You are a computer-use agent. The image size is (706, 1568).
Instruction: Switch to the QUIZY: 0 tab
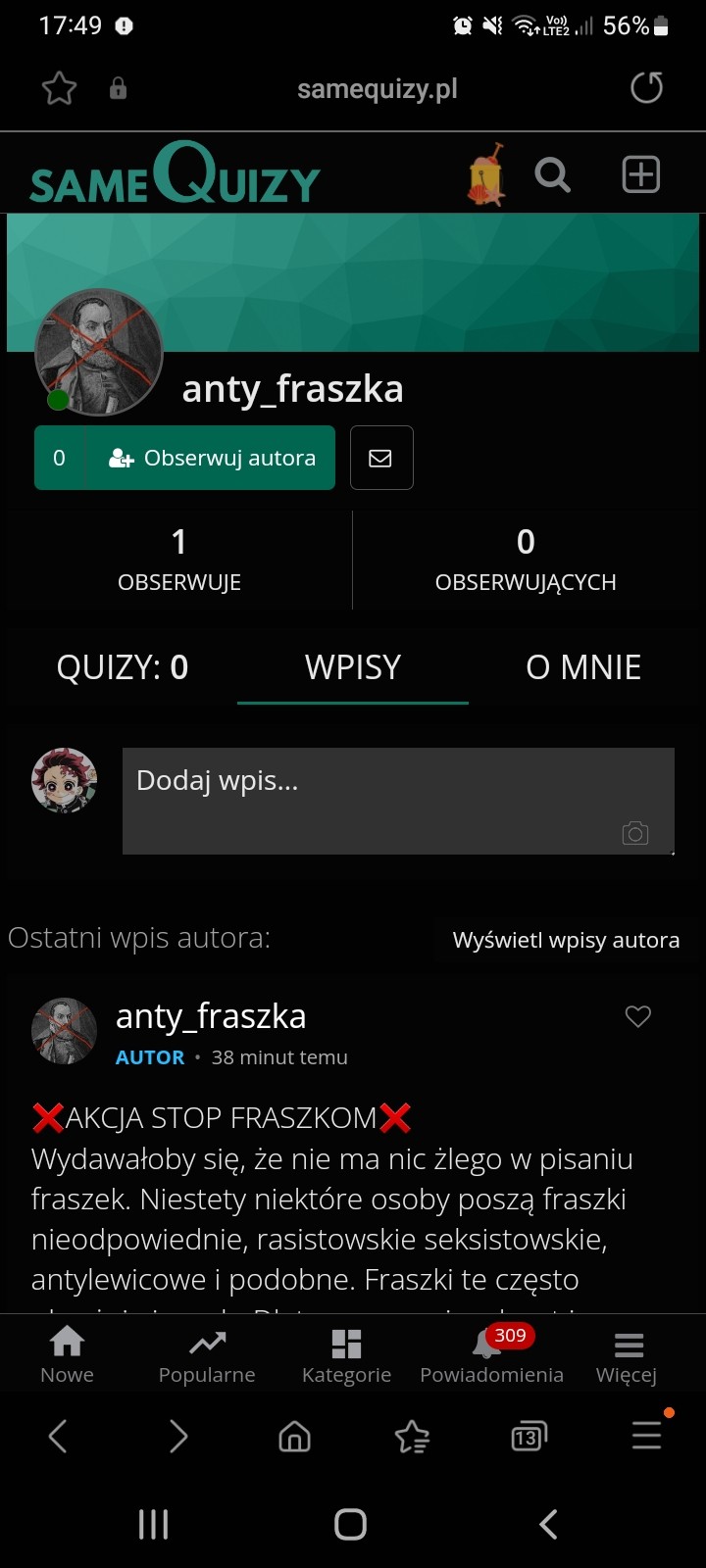click(x=123, y=667)
